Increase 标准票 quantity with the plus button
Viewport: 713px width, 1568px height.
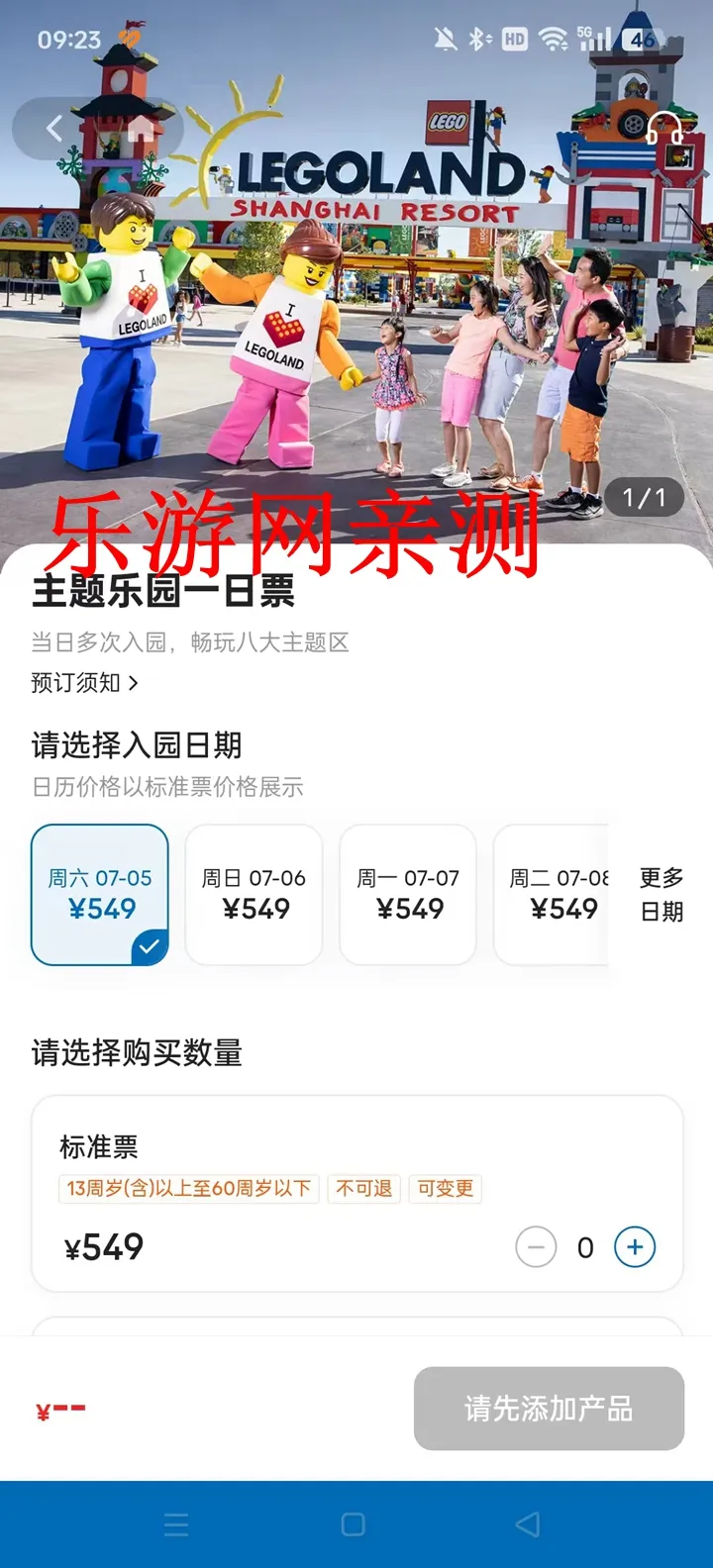(x=635, y=1247)
